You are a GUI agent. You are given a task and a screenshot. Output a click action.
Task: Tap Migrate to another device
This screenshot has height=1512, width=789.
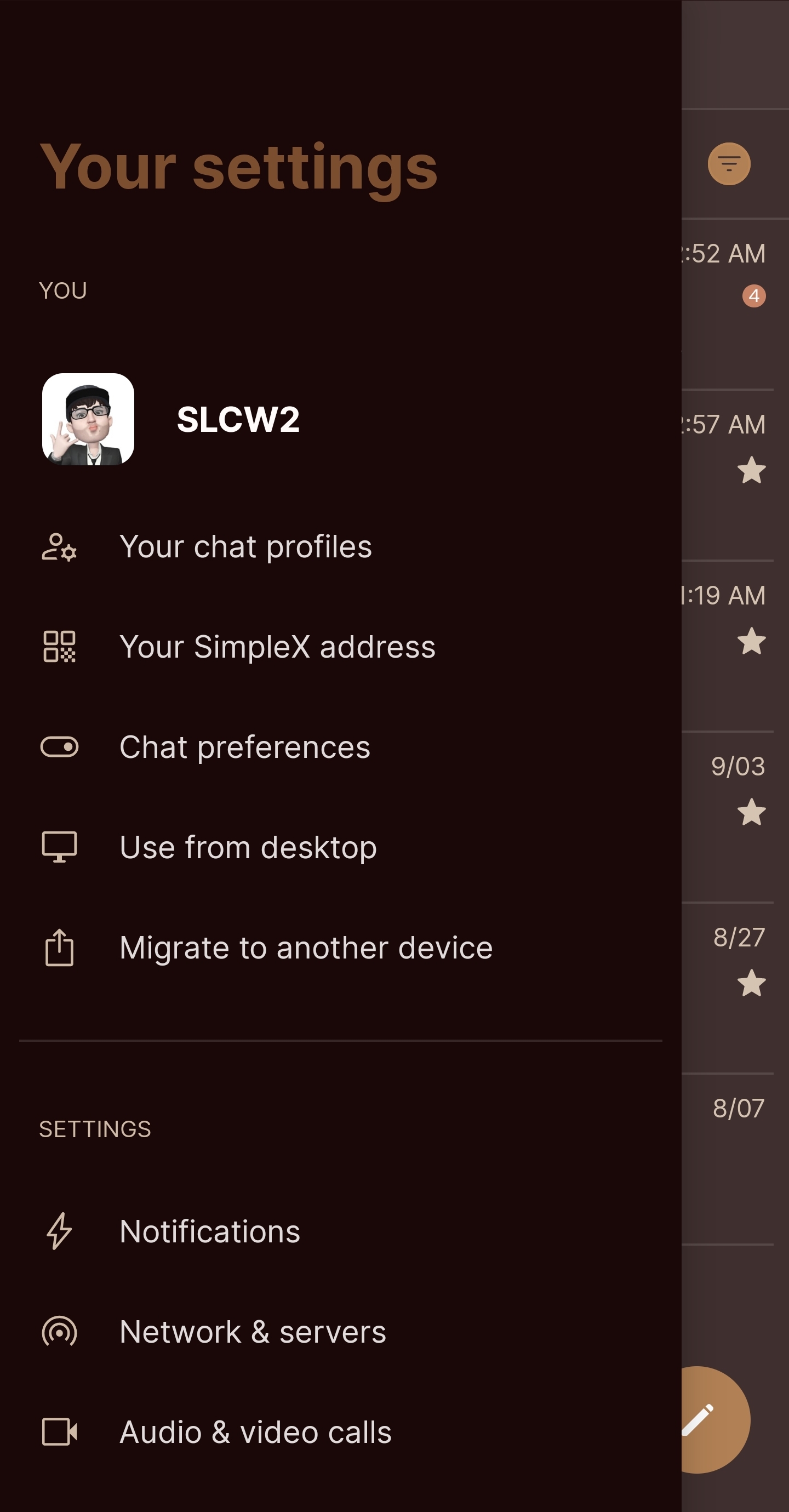coord(305,948)
